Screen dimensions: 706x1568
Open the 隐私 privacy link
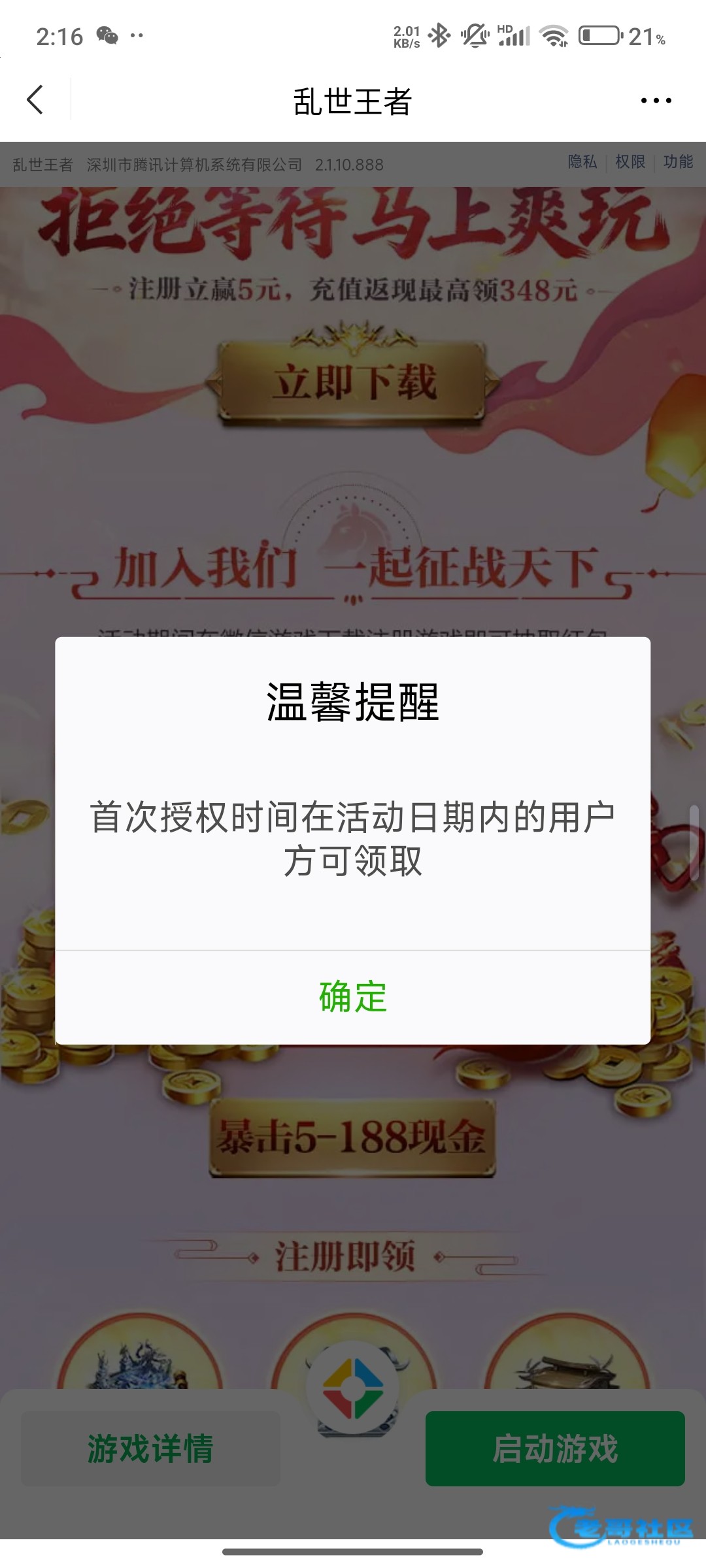coord(582,162)
